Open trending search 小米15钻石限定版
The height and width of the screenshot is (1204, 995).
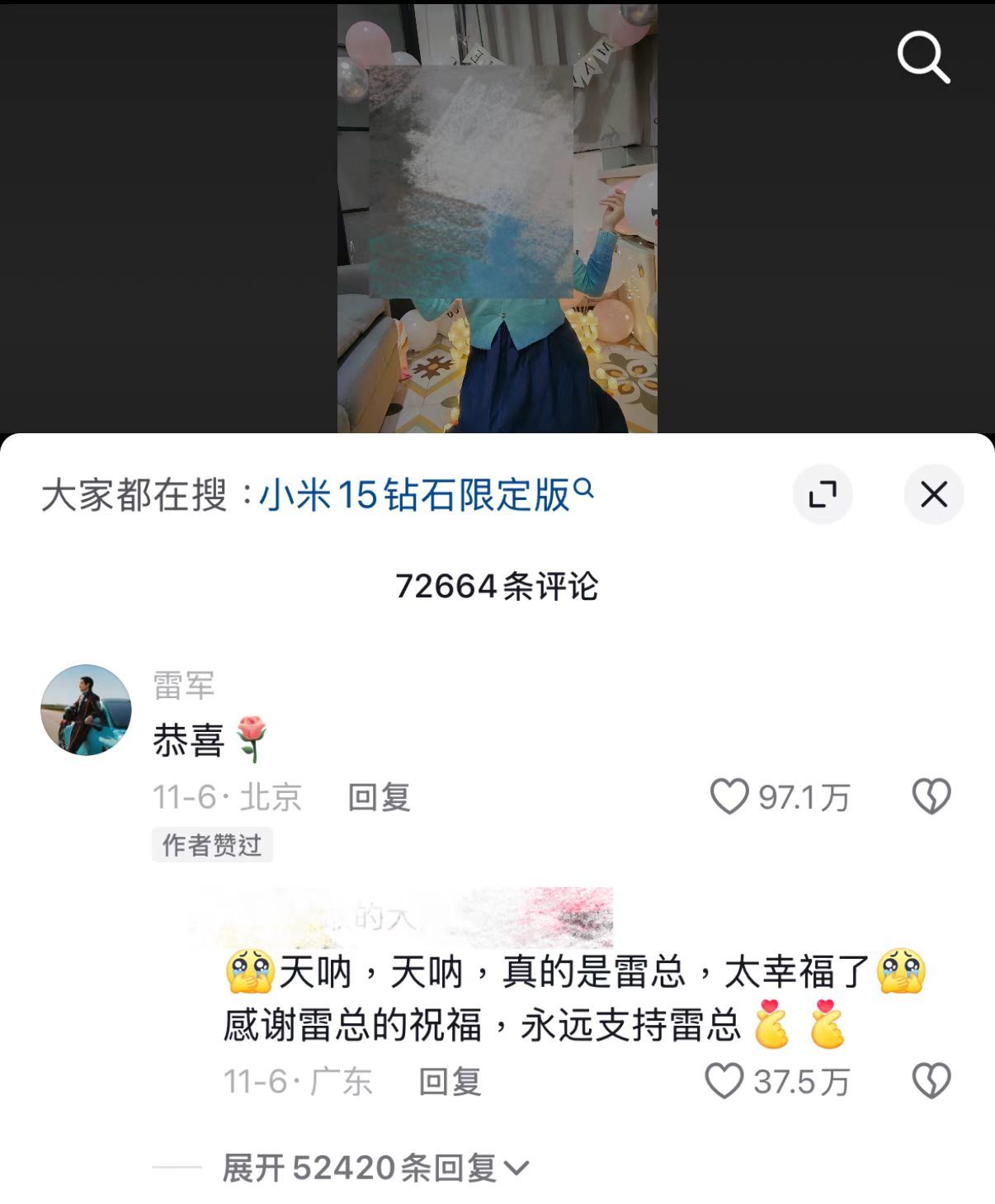pos(425,496)
